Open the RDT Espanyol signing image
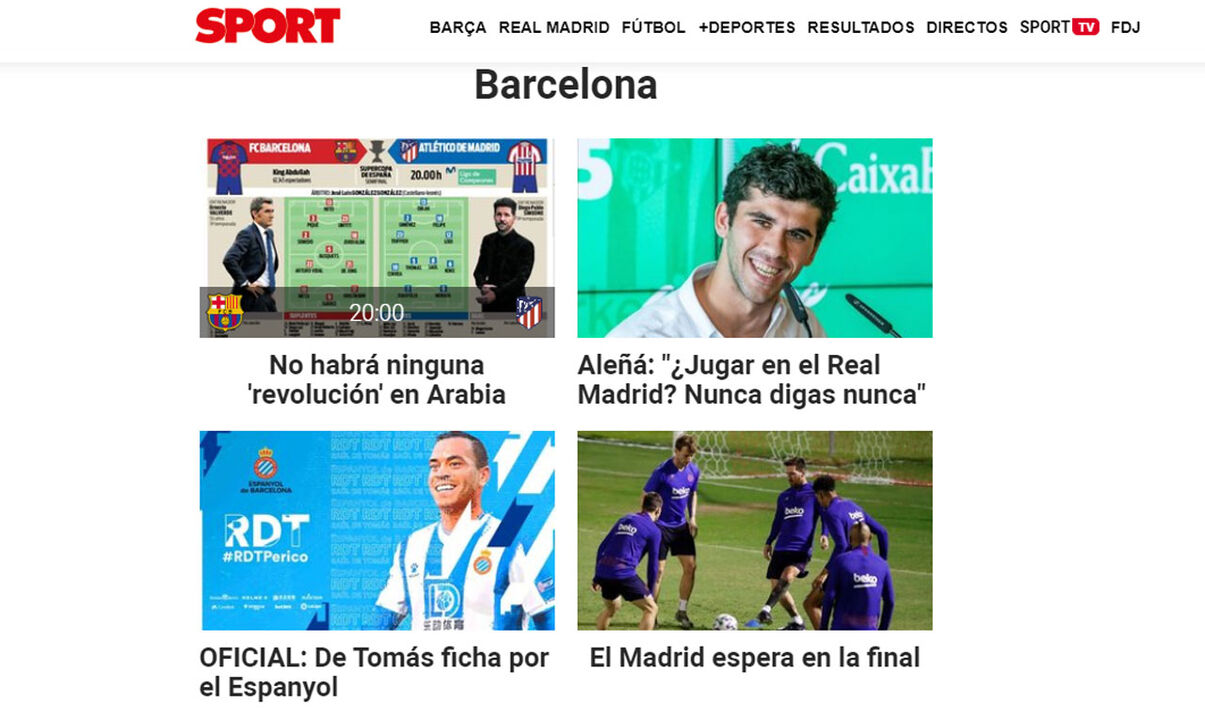1205x720 pixels. point(376,530)
